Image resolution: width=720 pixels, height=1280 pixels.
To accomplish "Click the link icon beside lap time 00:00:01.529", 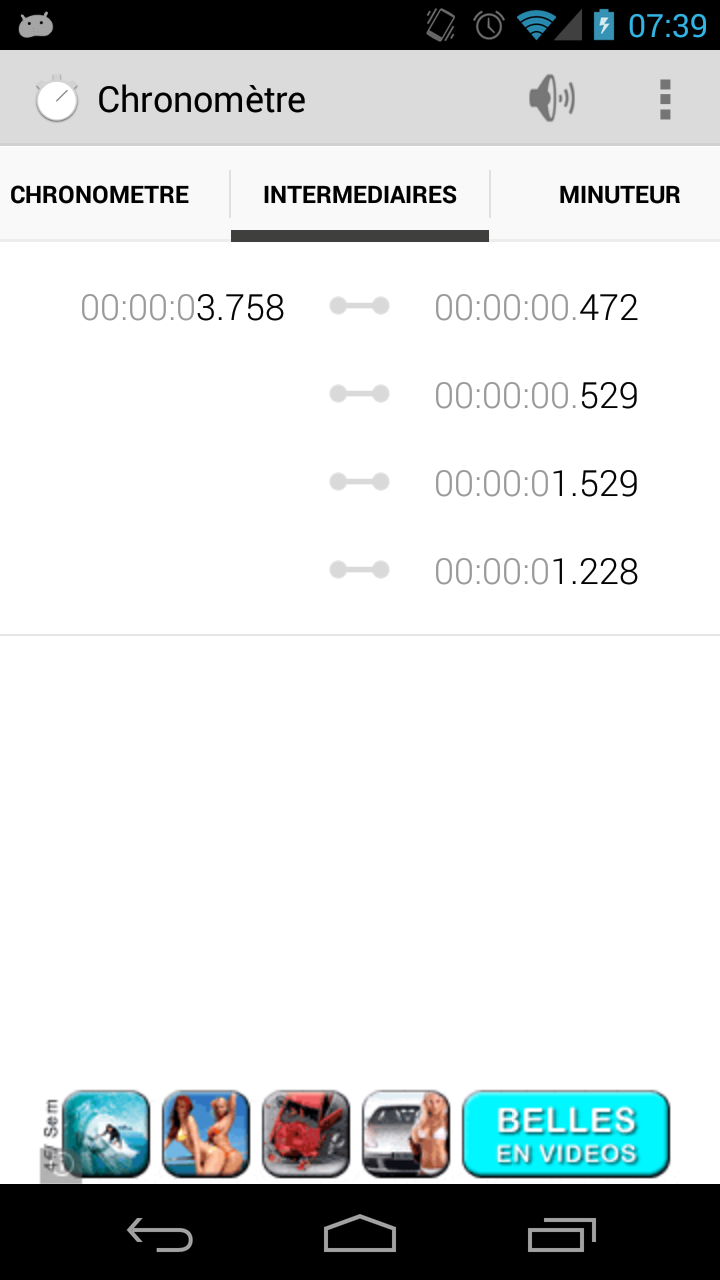I will (x=359, y=481).
